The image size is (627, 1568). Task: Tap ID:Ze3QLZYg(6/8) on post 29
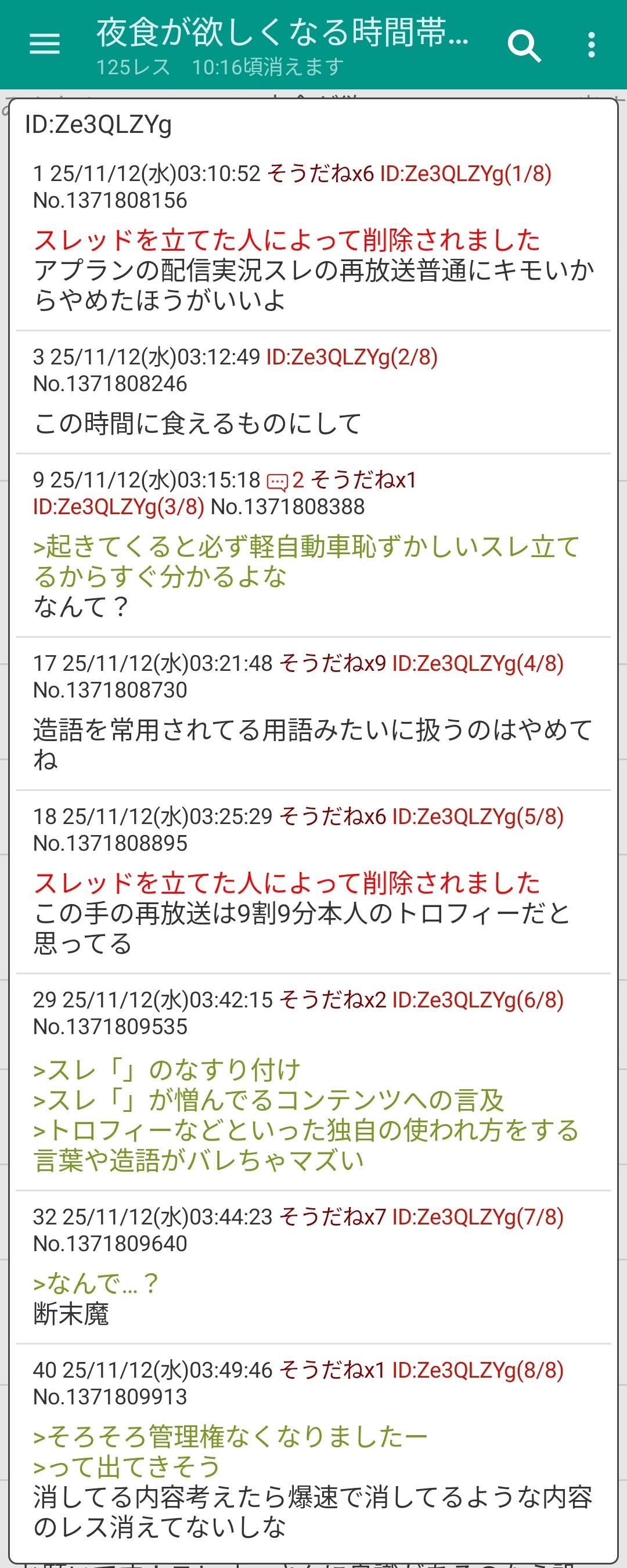tap(478, 1000)
